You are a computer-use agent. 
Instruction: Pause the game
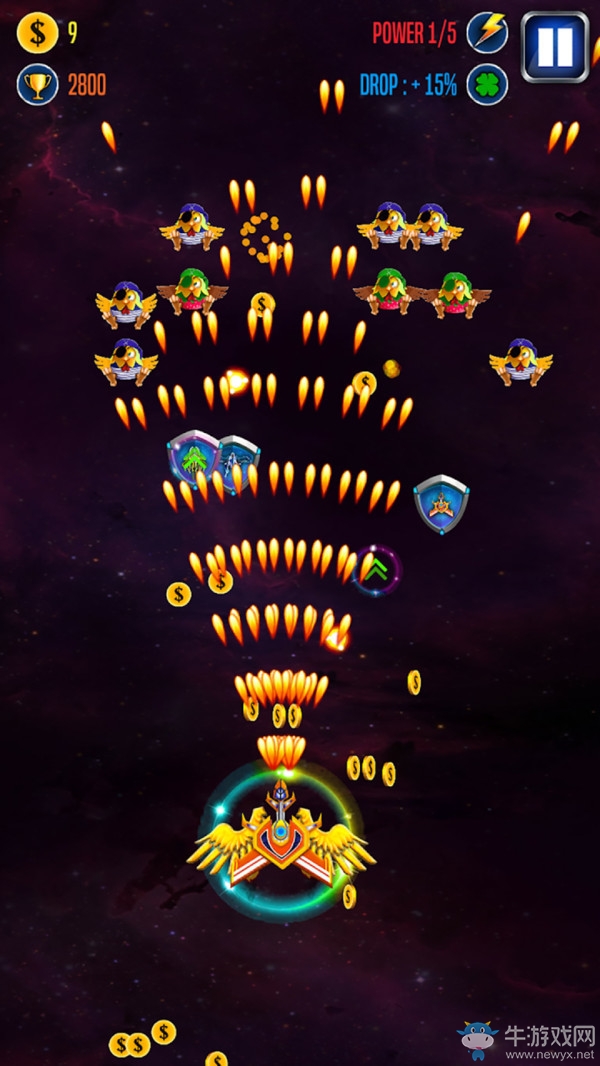[555, 45]
